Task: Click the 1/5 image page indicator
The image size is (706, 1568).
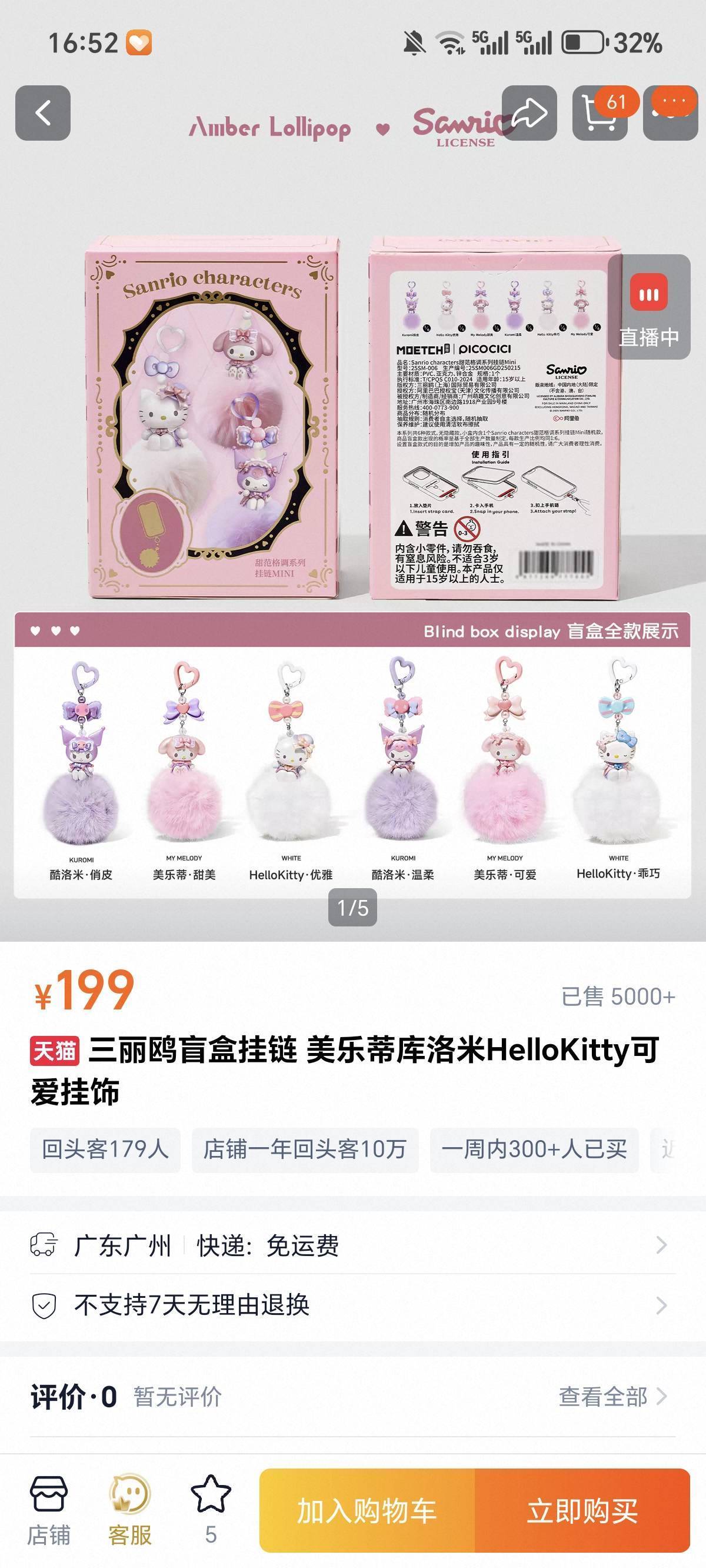Action: pyautogui.click(x=353, y=908)
